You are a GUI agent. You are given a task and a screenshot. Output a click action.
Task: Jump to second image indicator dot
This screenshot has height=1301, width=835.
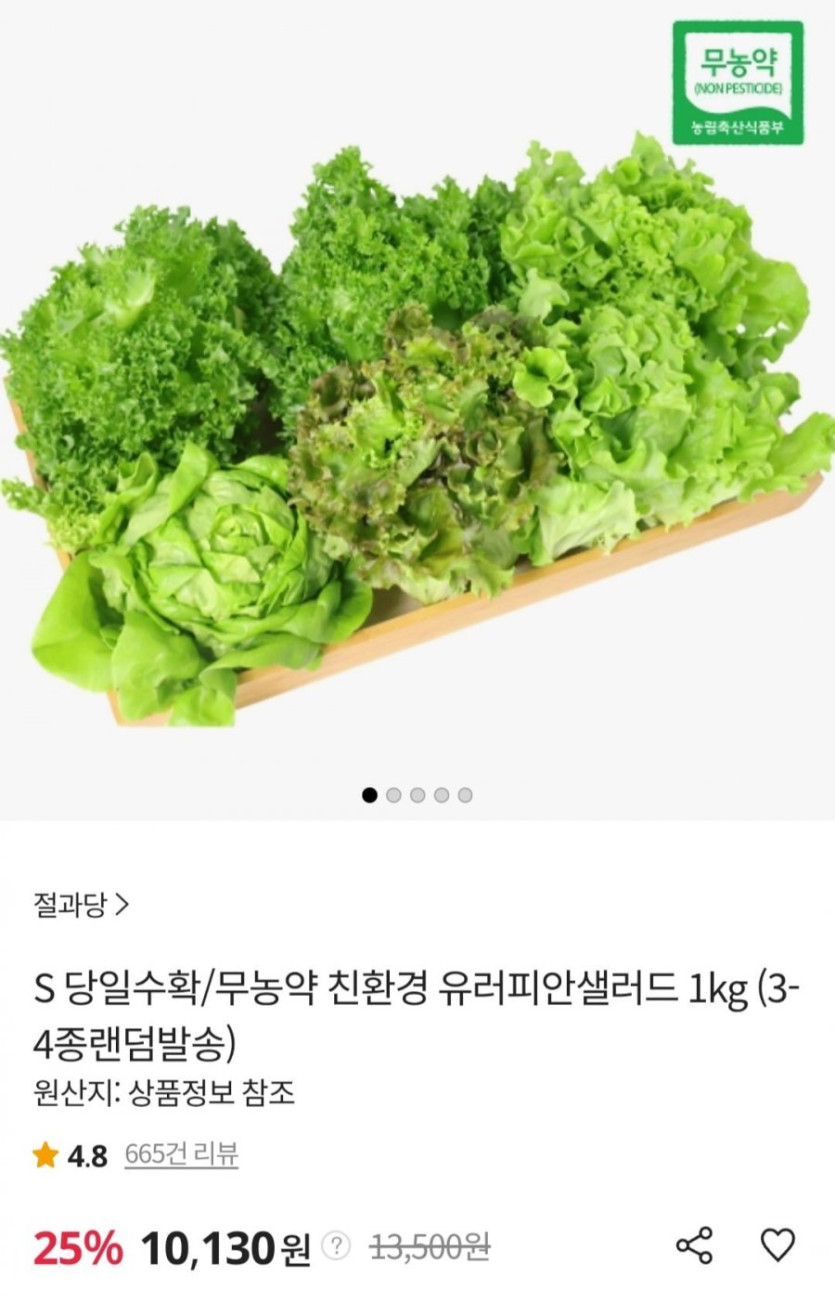tap(394, 795)
